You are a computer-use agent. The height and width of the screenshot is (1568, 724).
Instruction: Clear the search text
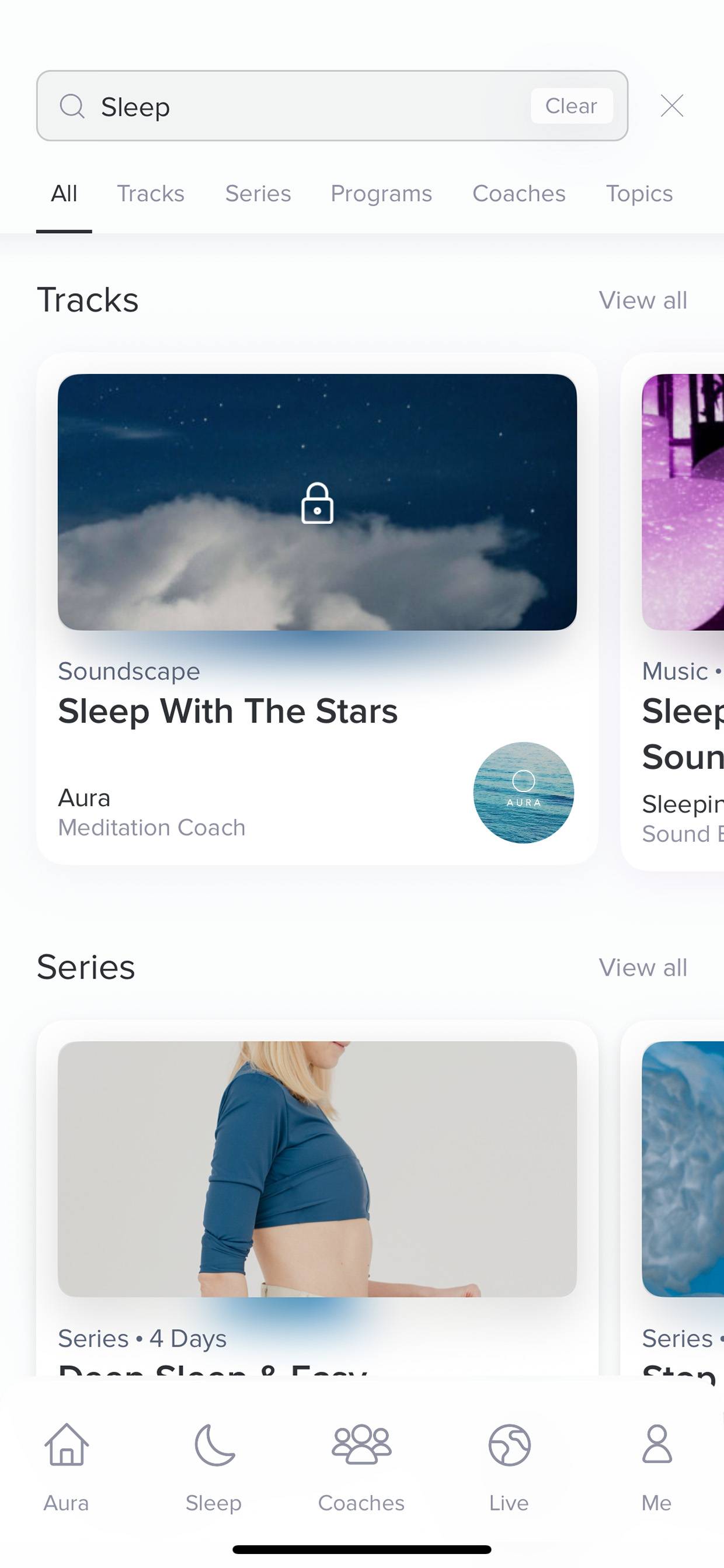point(571,106)
